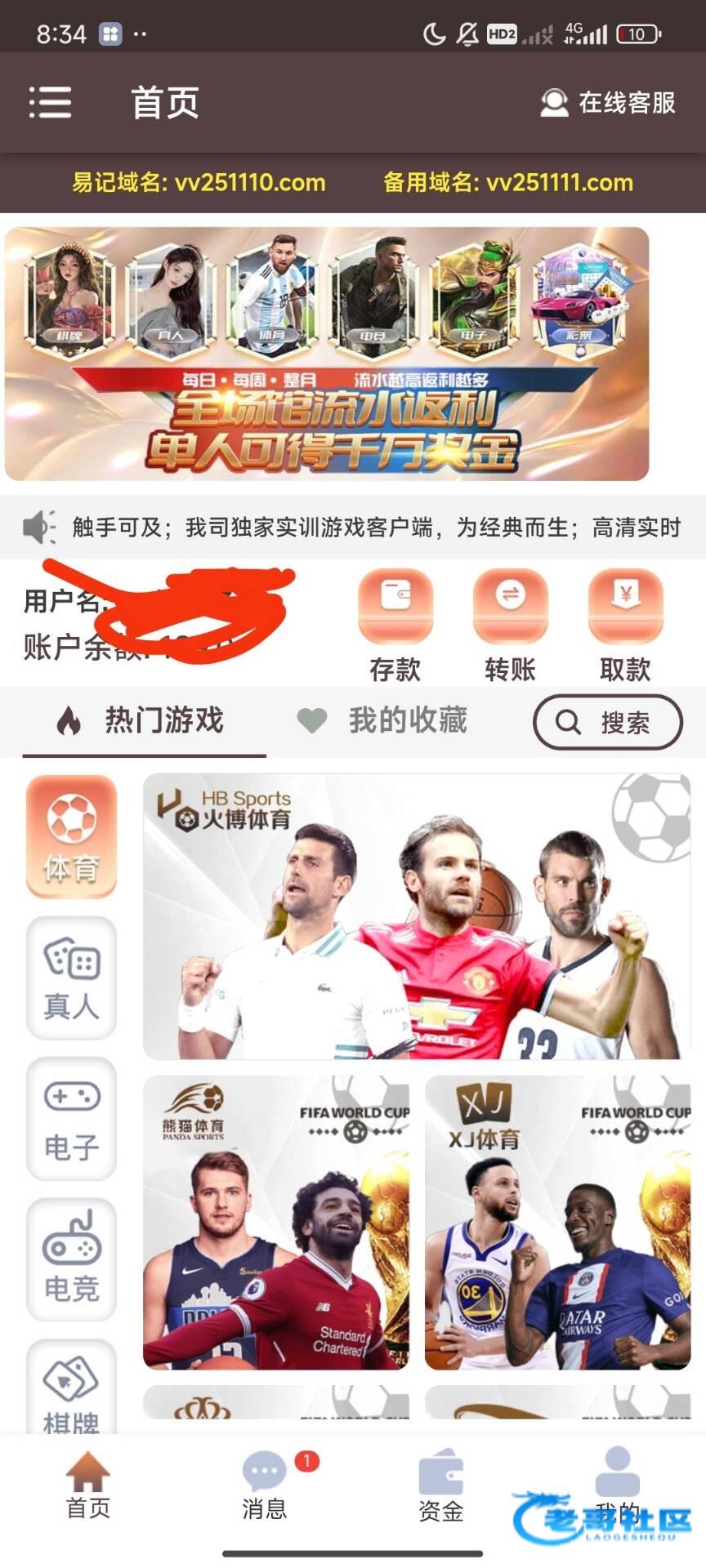Open the XJ体育 card

tap(557, 1223)
